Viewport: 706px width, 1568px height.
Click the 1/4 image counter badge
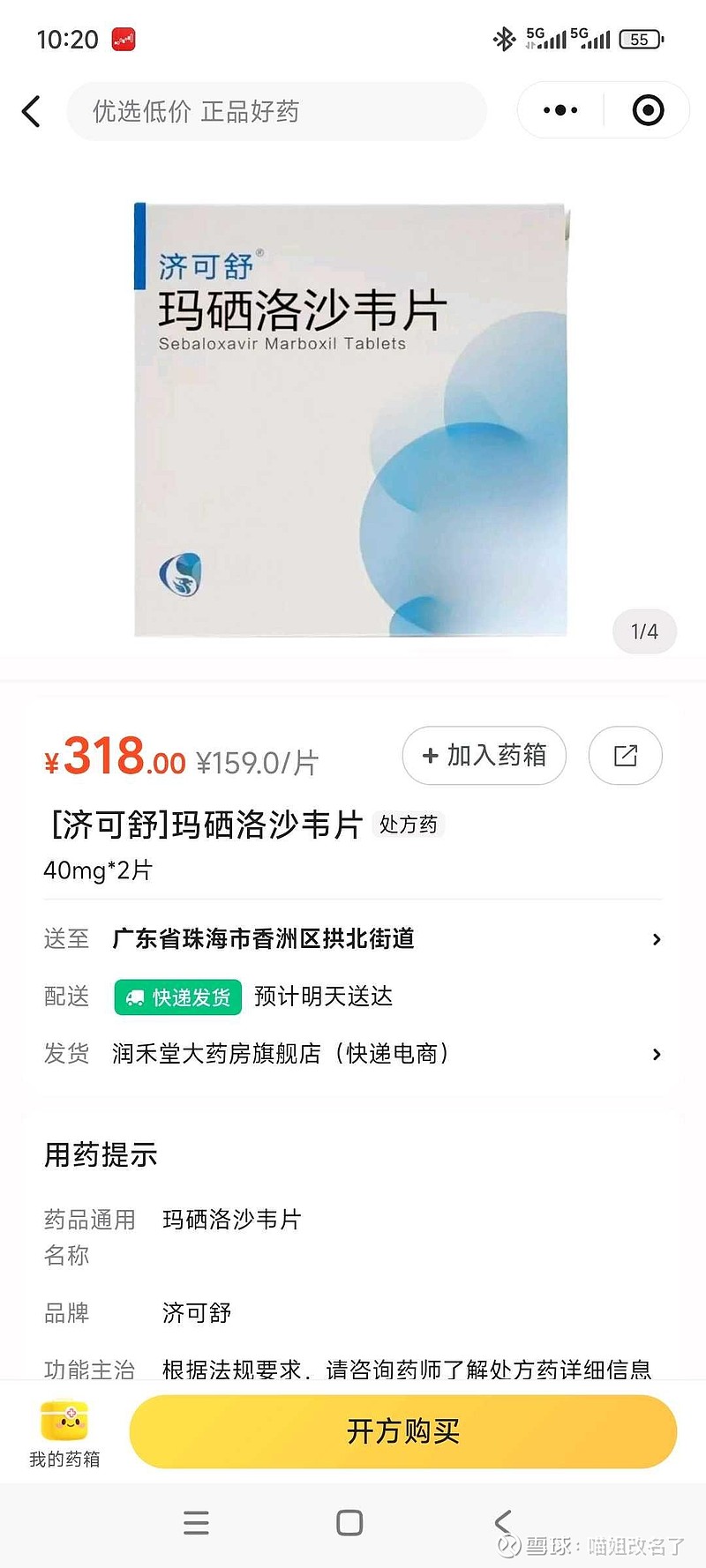pos(644,631)
